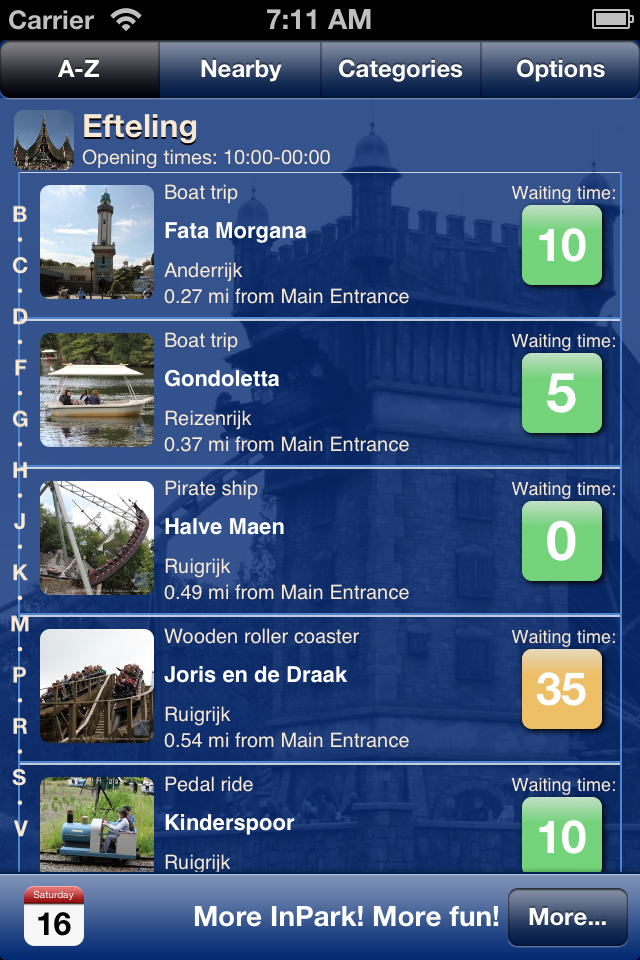View details for Gondoletta
Image resolution: width=640 pixels, height=960 pixels.
330,393
